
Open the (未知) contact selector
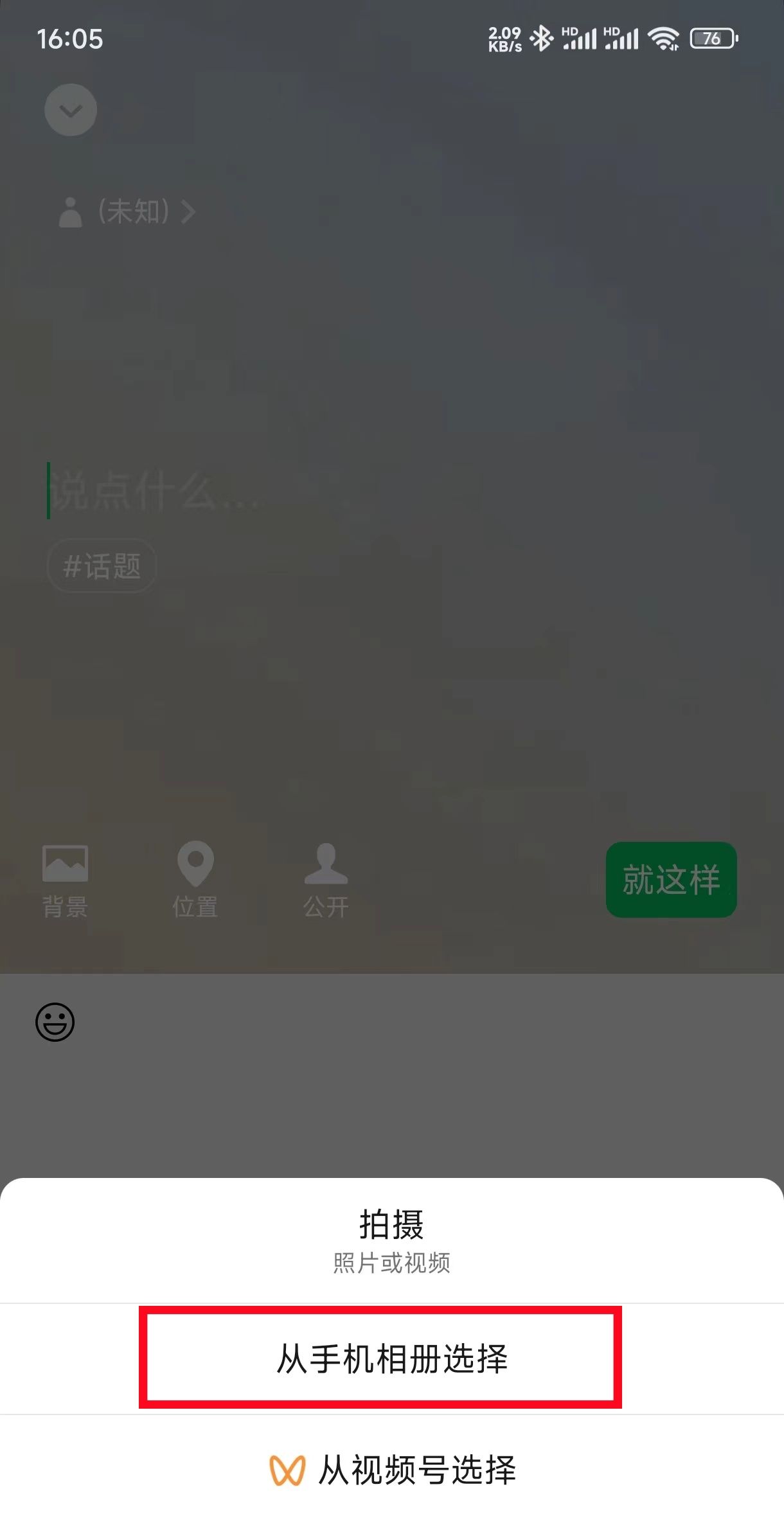click(x=129, y=211)
